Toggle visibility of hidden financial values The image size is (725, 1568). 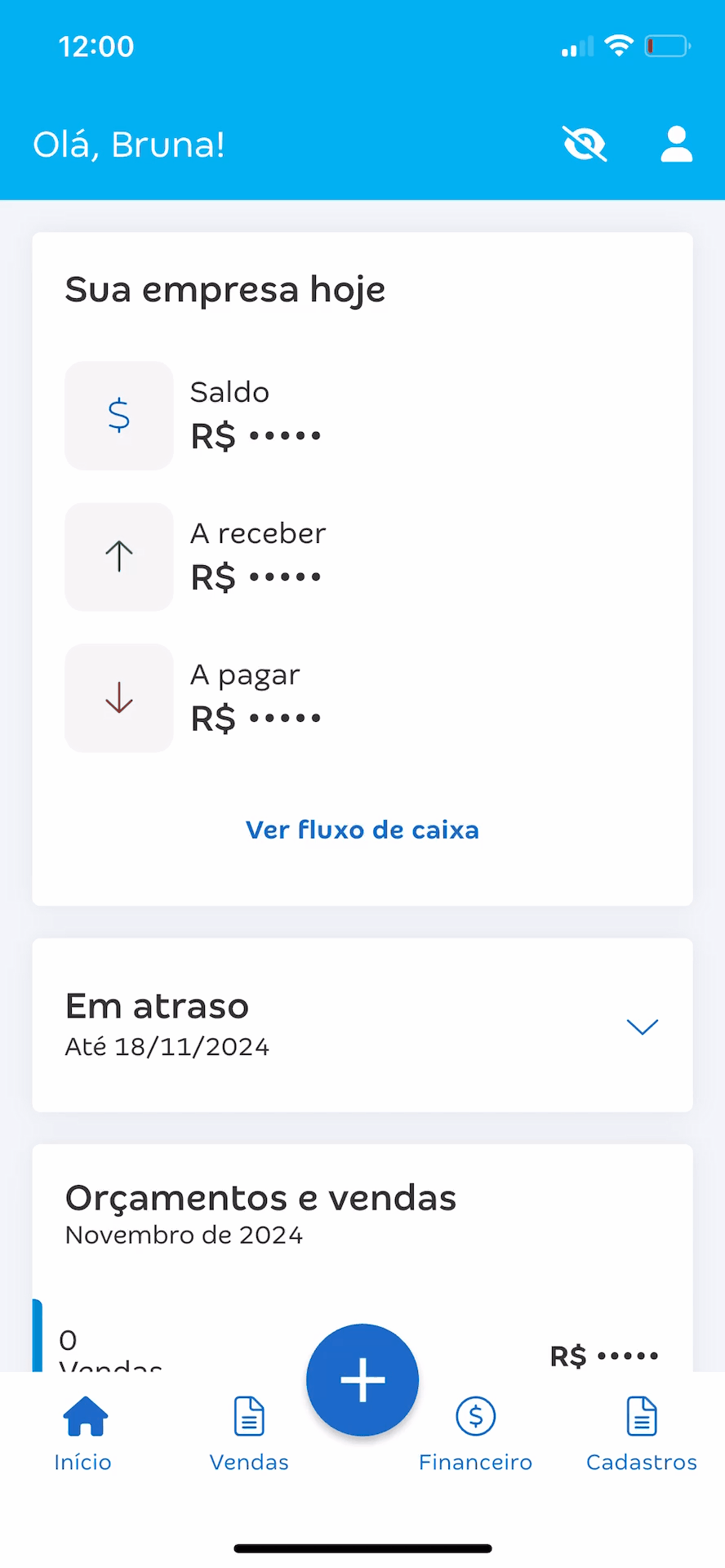(x=585, y=144)
